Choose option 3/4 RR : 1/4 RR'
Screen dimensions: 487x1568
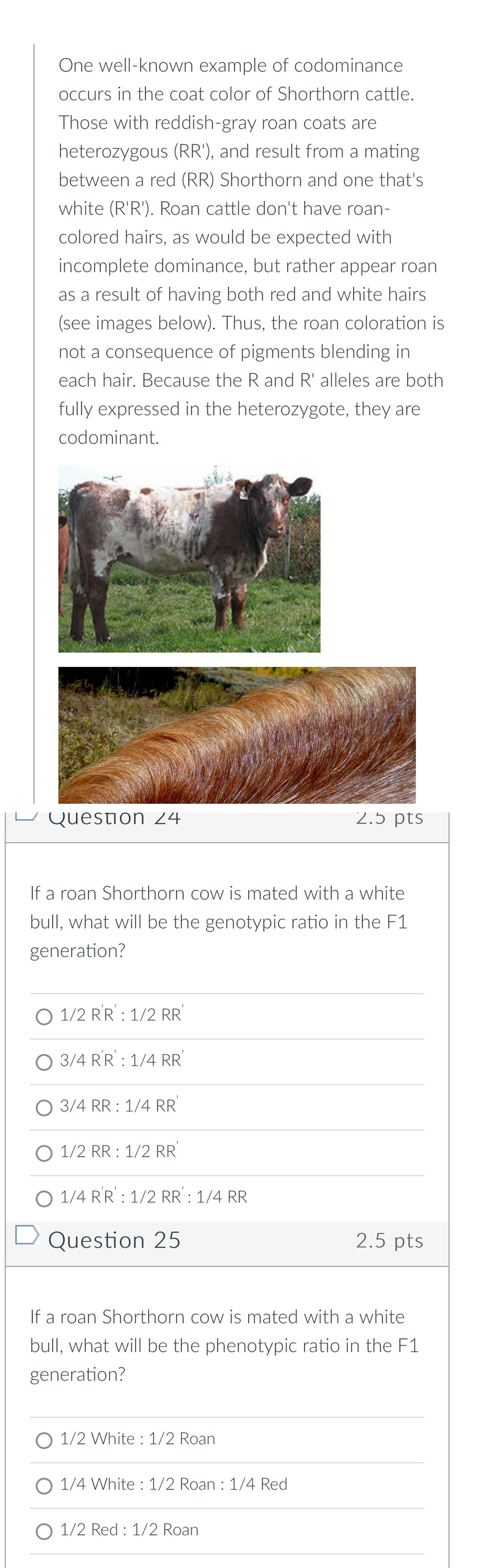(x=44, y=1108)
